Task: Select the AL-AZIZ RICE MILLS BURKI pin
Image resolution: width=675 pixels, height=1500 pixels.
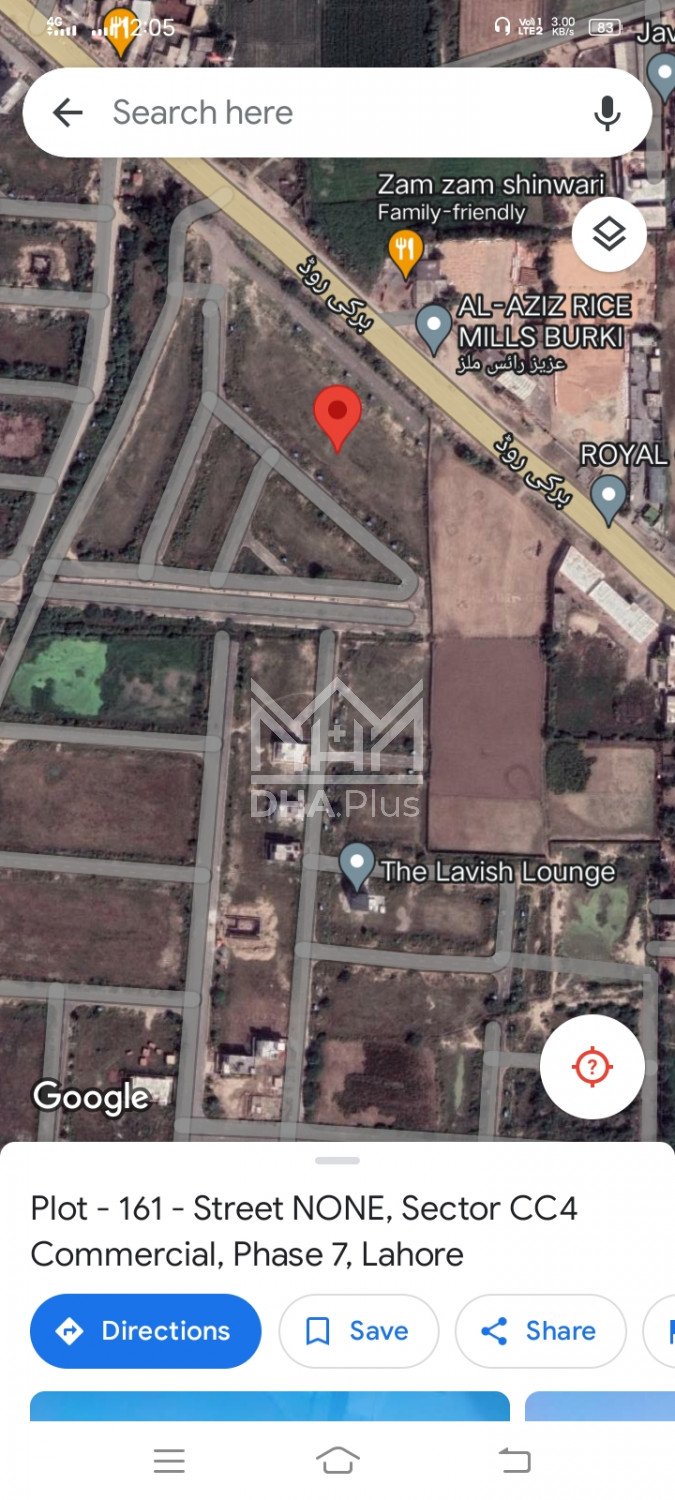Action: [x=433, y=326]
